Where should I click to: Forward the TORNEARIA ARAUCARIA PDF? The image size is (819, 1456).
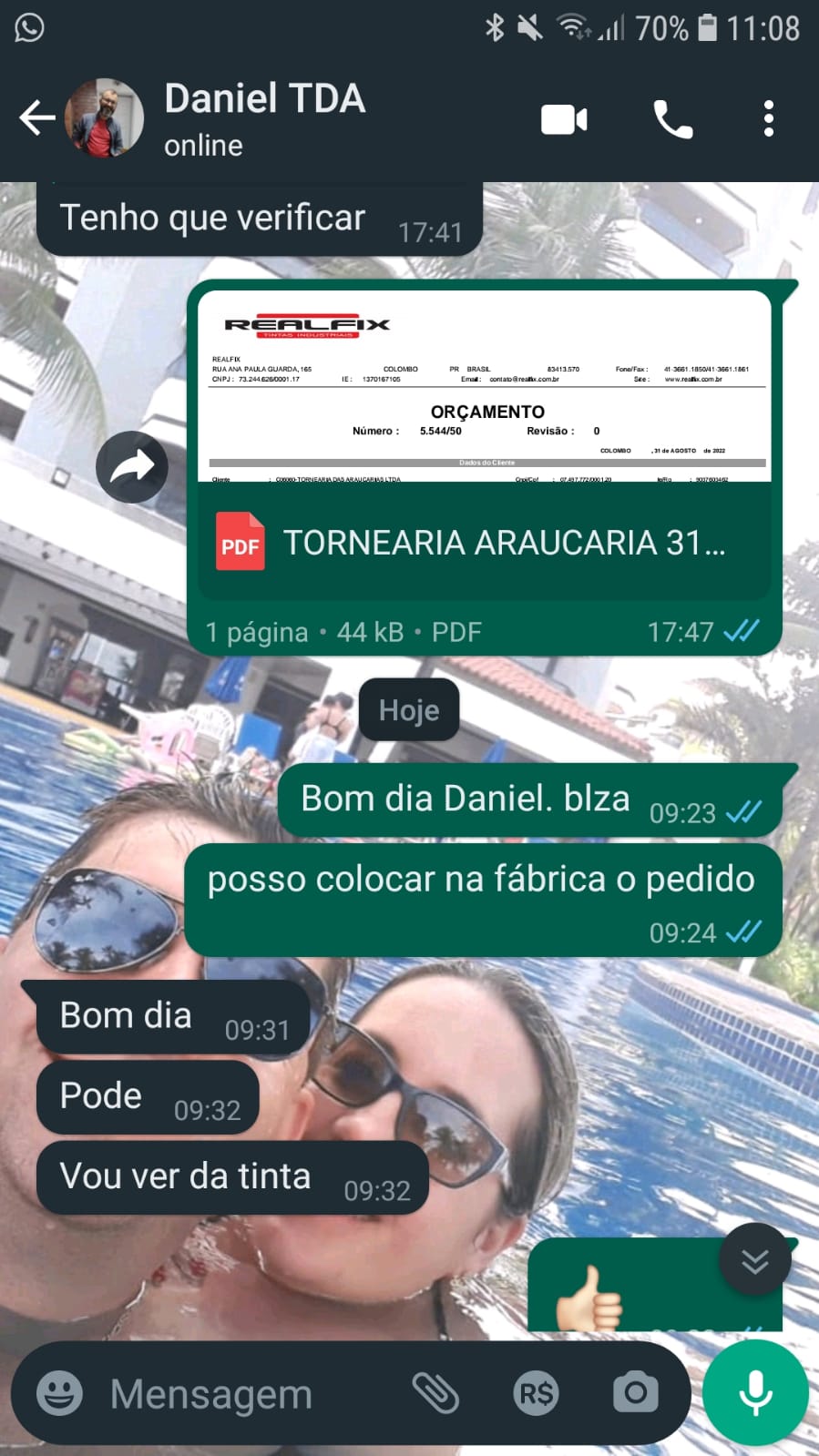[132, 466]
